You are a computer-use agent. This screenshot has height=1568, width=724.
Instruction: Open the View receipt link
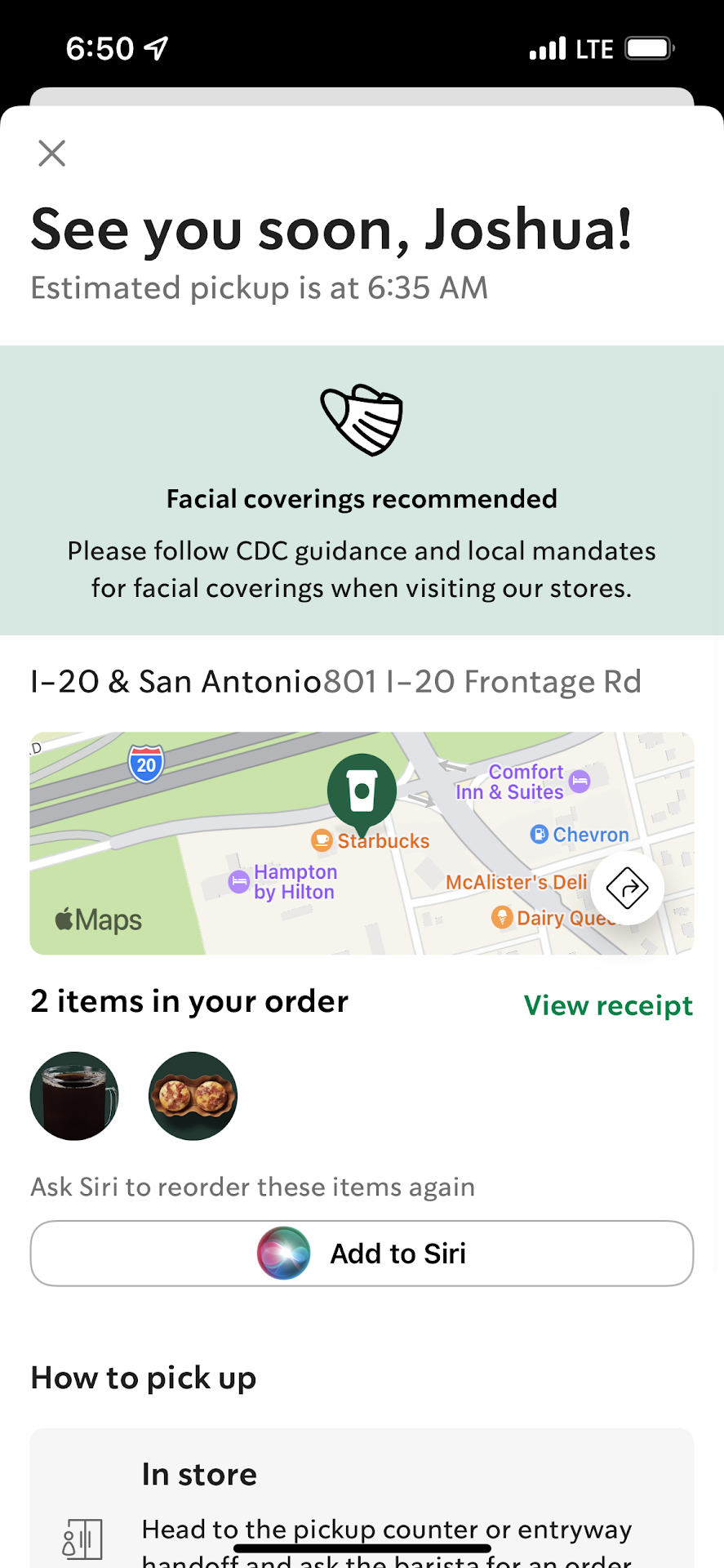point(608,1005)
